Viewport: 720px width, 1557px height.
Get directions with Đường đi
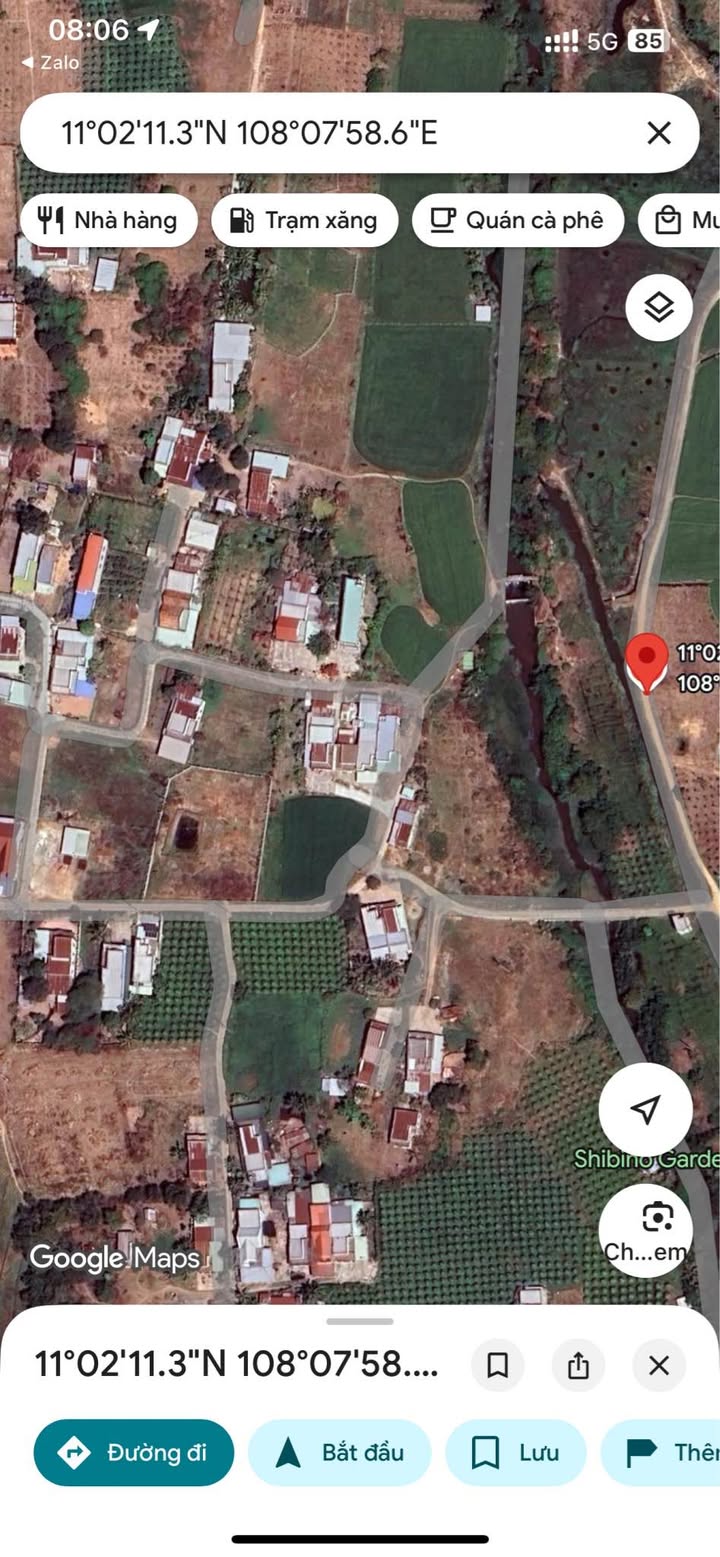click(x=134, y=1452)
